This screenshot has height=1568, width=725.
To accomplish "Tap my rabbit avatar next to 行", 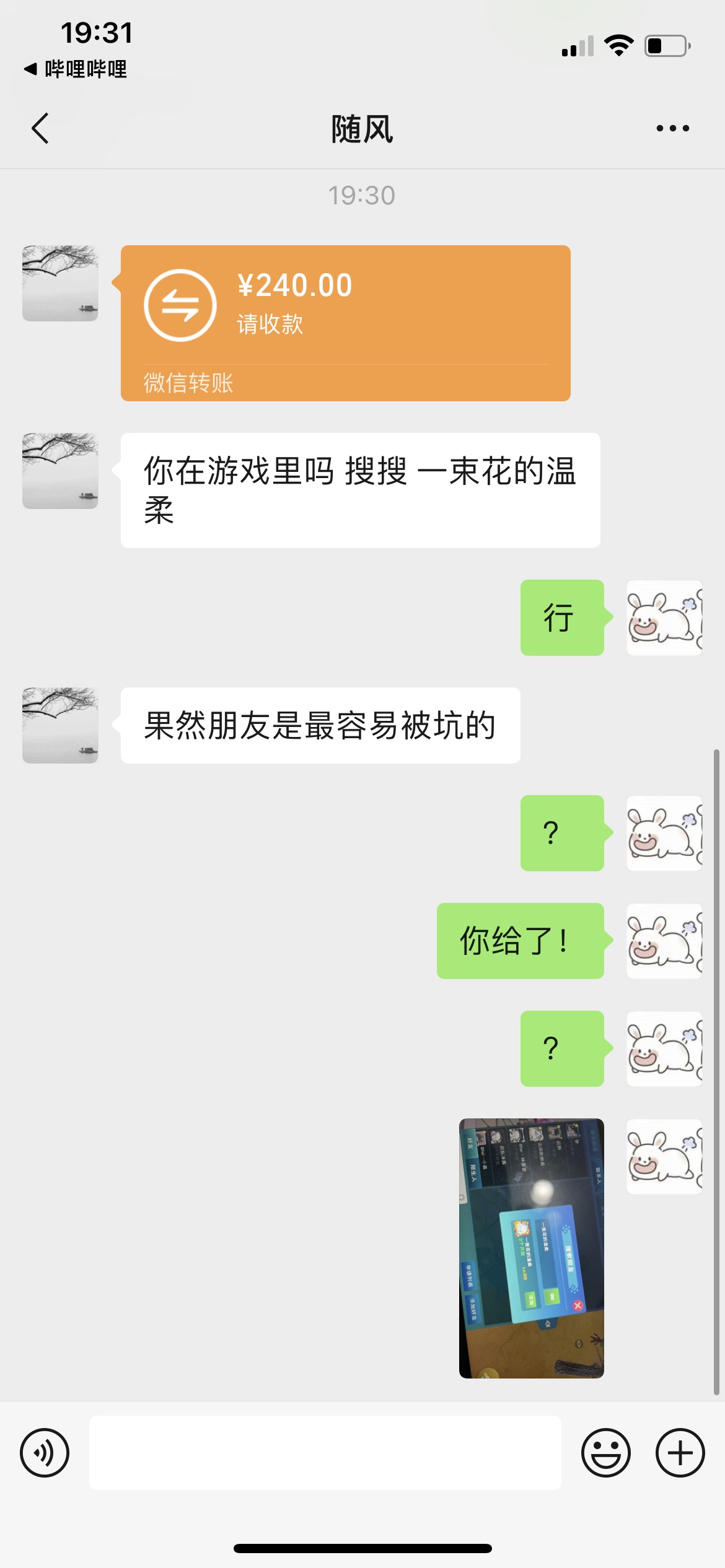I will coord(664,617).
